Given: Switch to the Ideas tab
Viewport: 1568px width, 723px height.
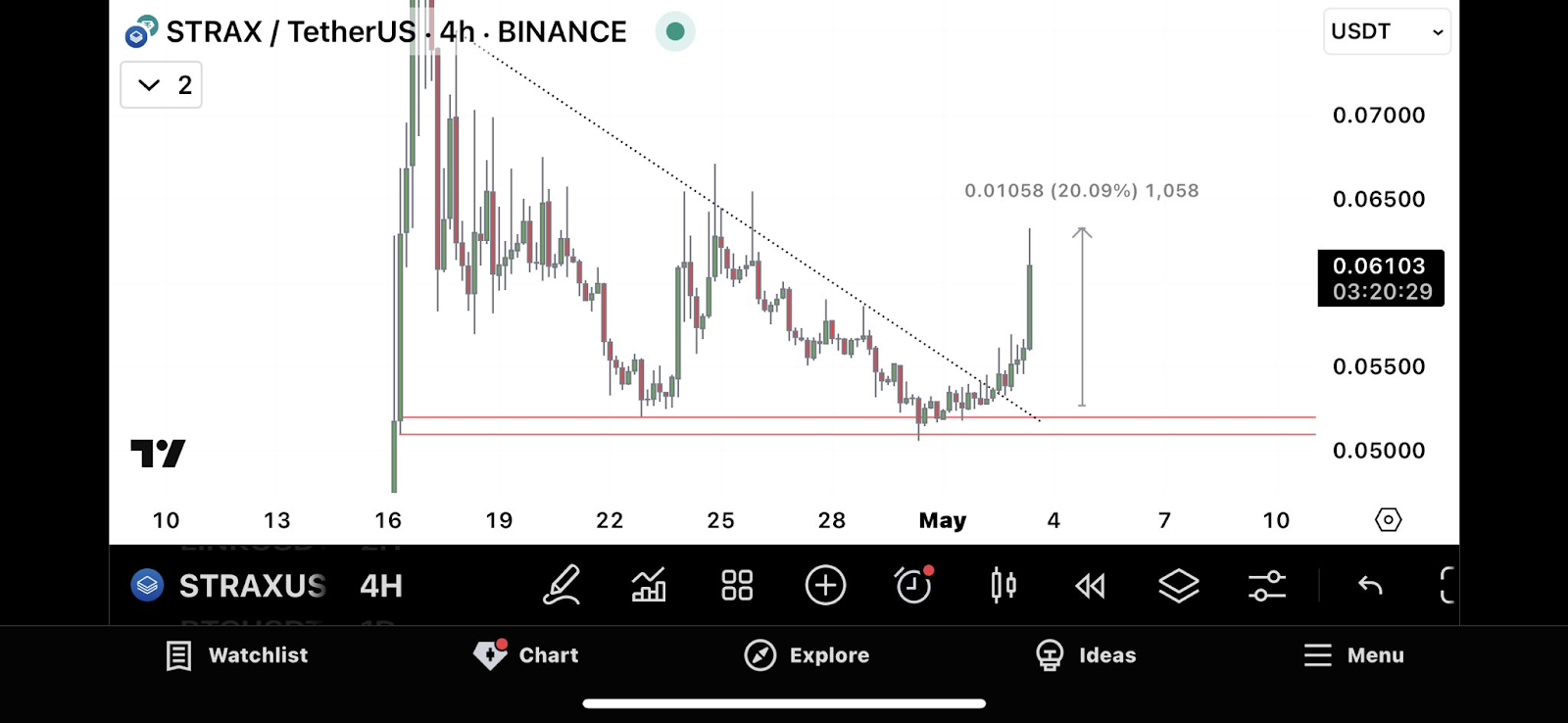Looking at the screenshot, I should click(1086, 655).
